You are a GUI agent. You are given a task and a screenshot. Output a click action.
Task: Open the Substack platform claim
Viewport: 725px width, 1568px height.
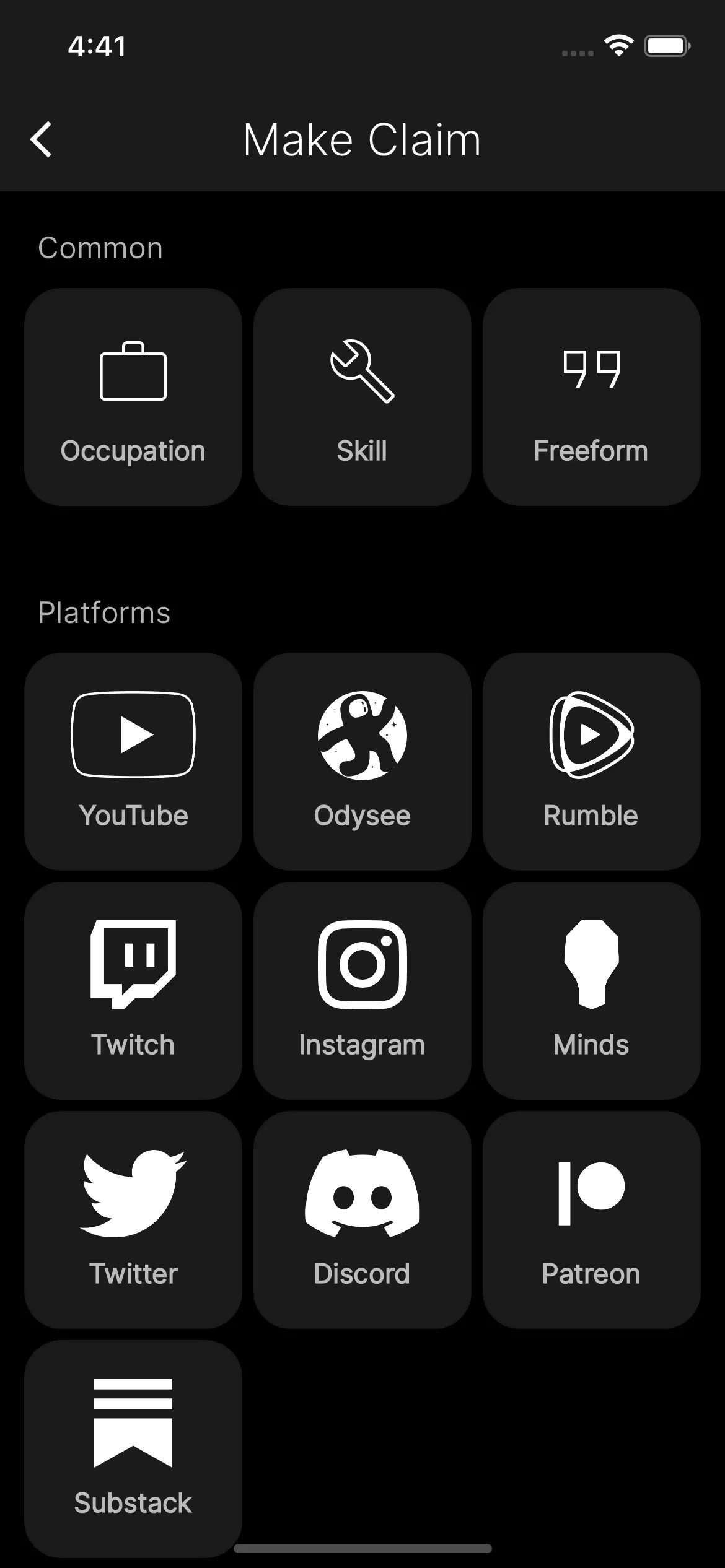[x=133, y=1448]
